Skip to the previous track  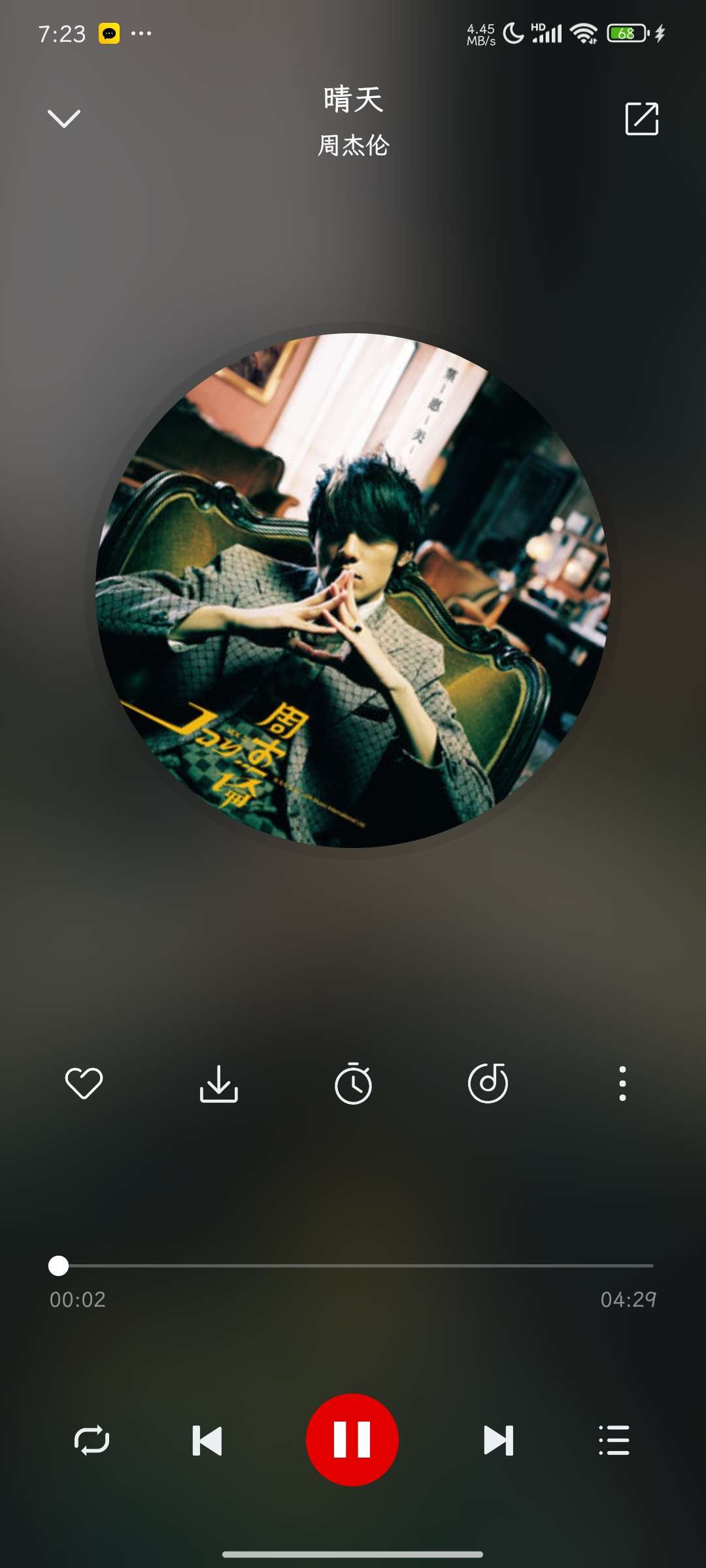tap(207, 1440)
